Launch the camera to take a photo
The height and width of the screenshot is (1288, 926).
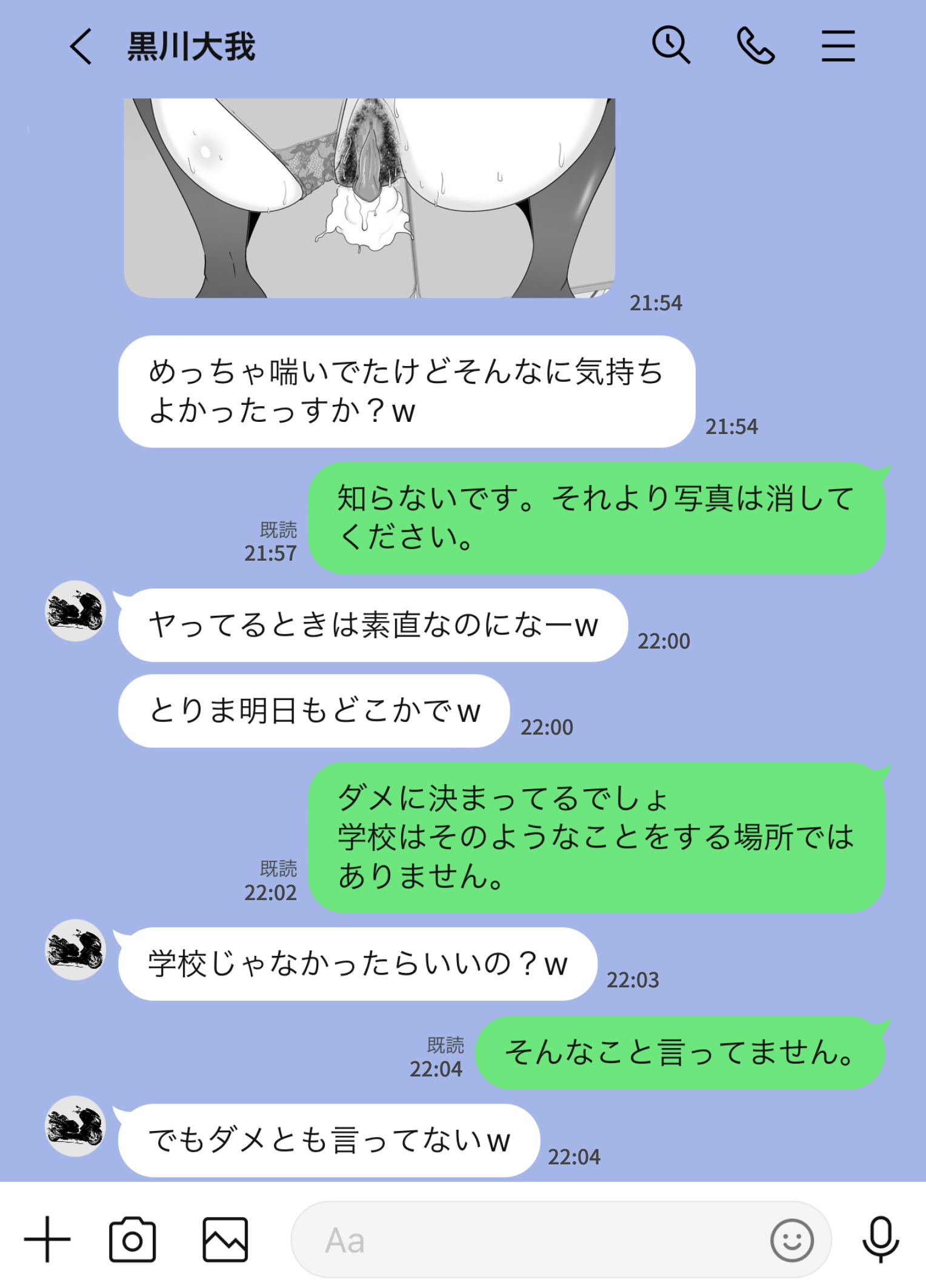coord(132,1240)
